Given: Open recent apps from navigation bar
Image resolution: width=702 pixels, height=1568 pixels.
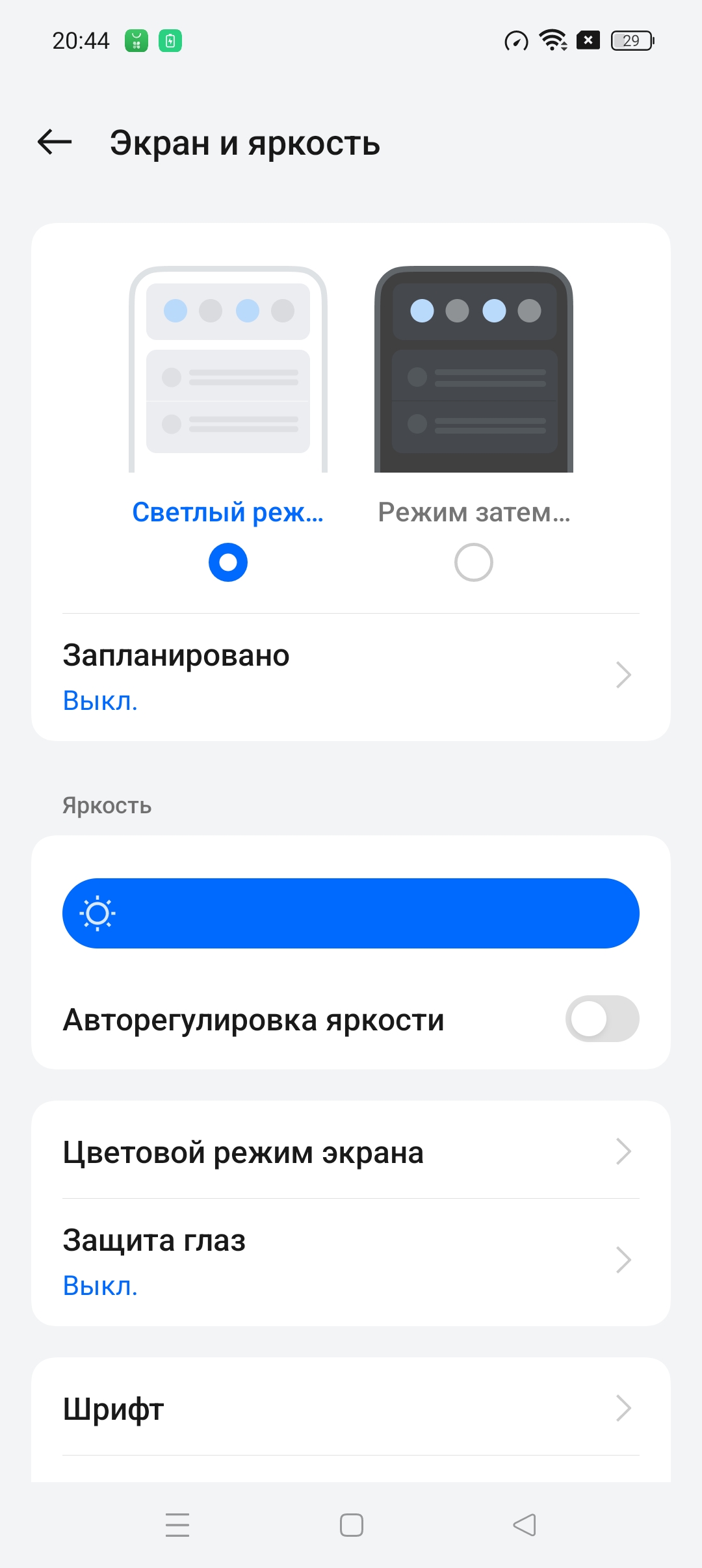Looking at the screenshot, I should (x=177, y=1525).
